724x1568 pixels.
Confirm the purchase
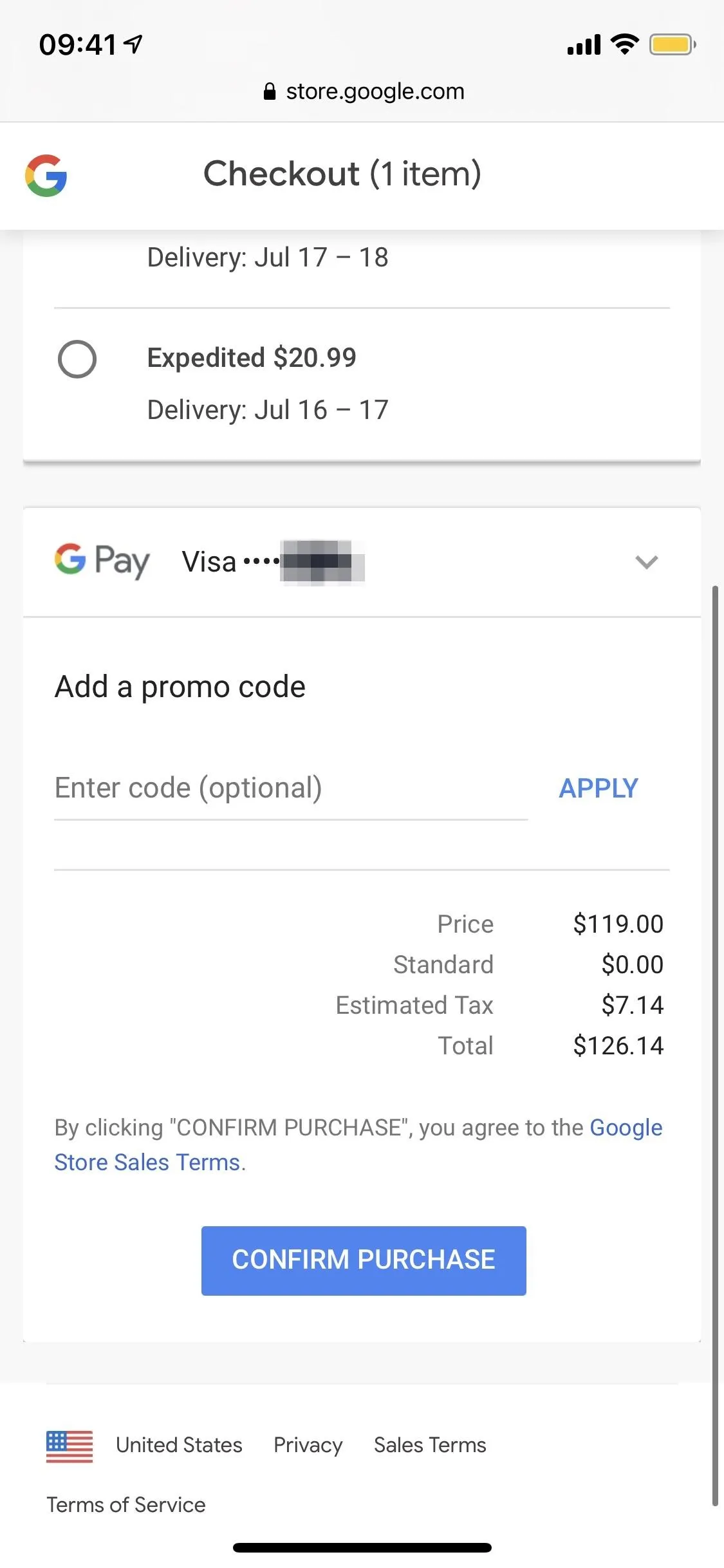(x=364, y=1260)
